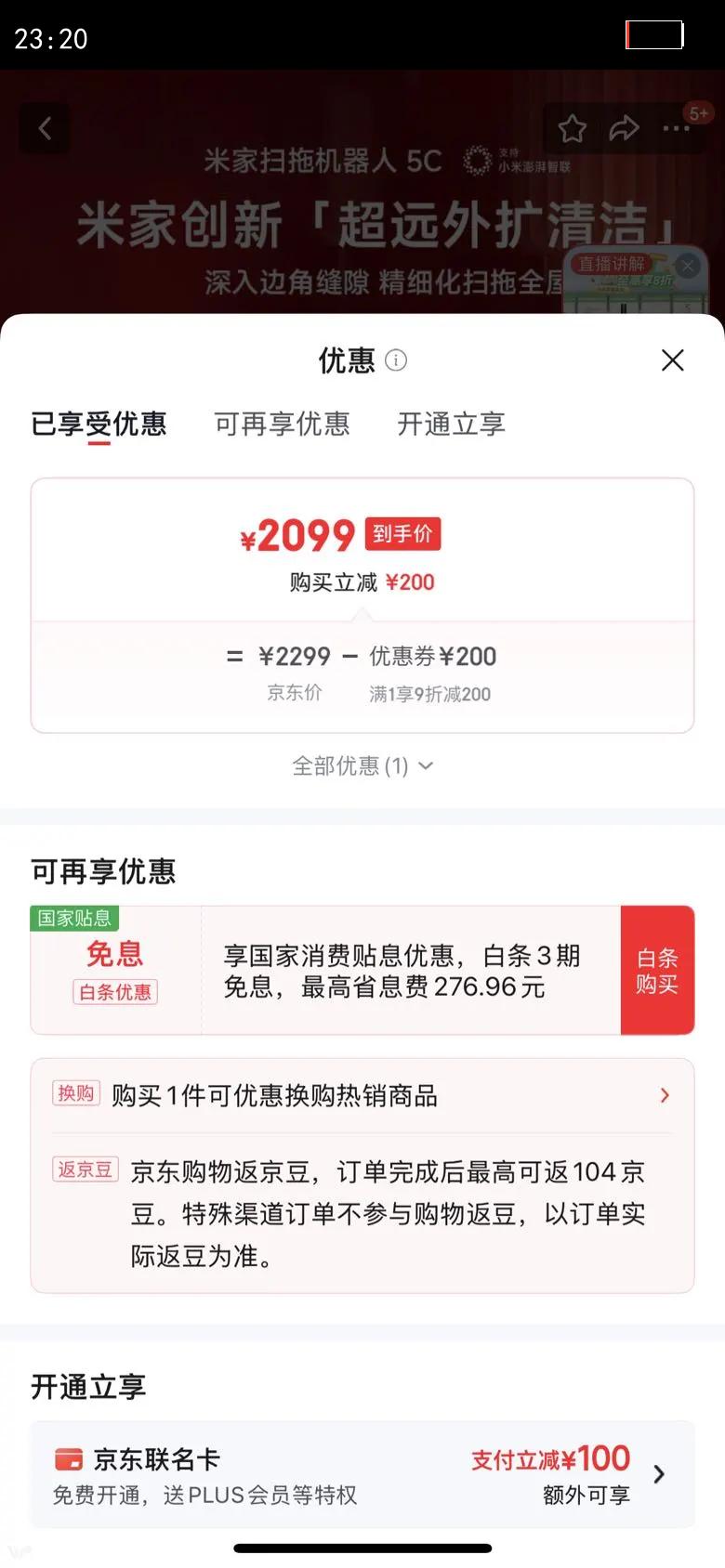Image resolution: width=725 pixels, height=1568 pixels.
Task: Switch to the 开通立享 tab
Action: pyautogui.click(x=451, y=425)
